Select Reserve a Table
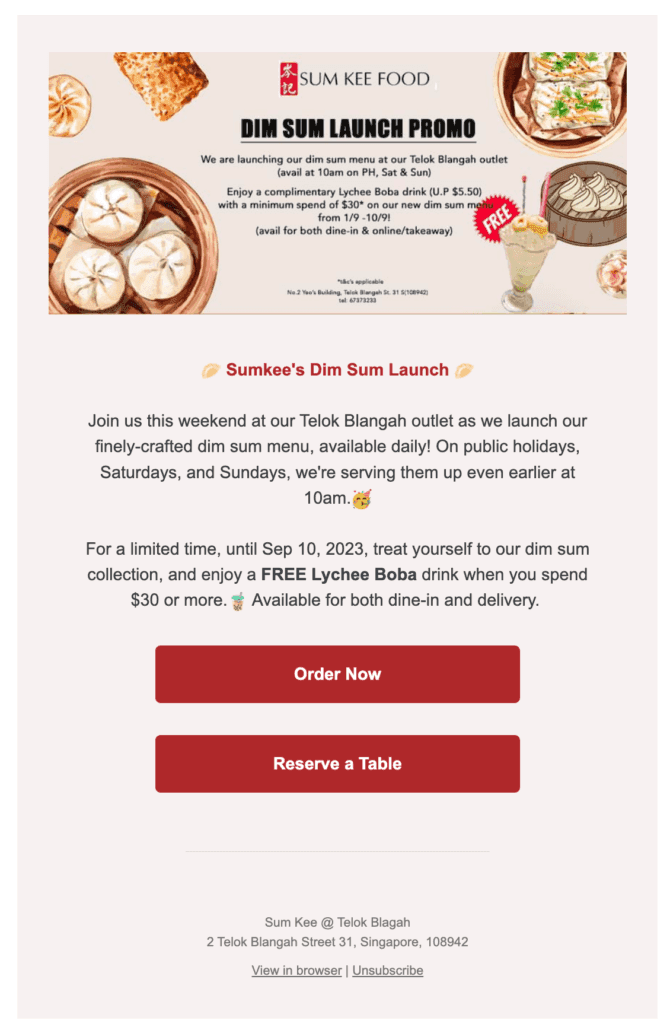 (x=337, y=764)
